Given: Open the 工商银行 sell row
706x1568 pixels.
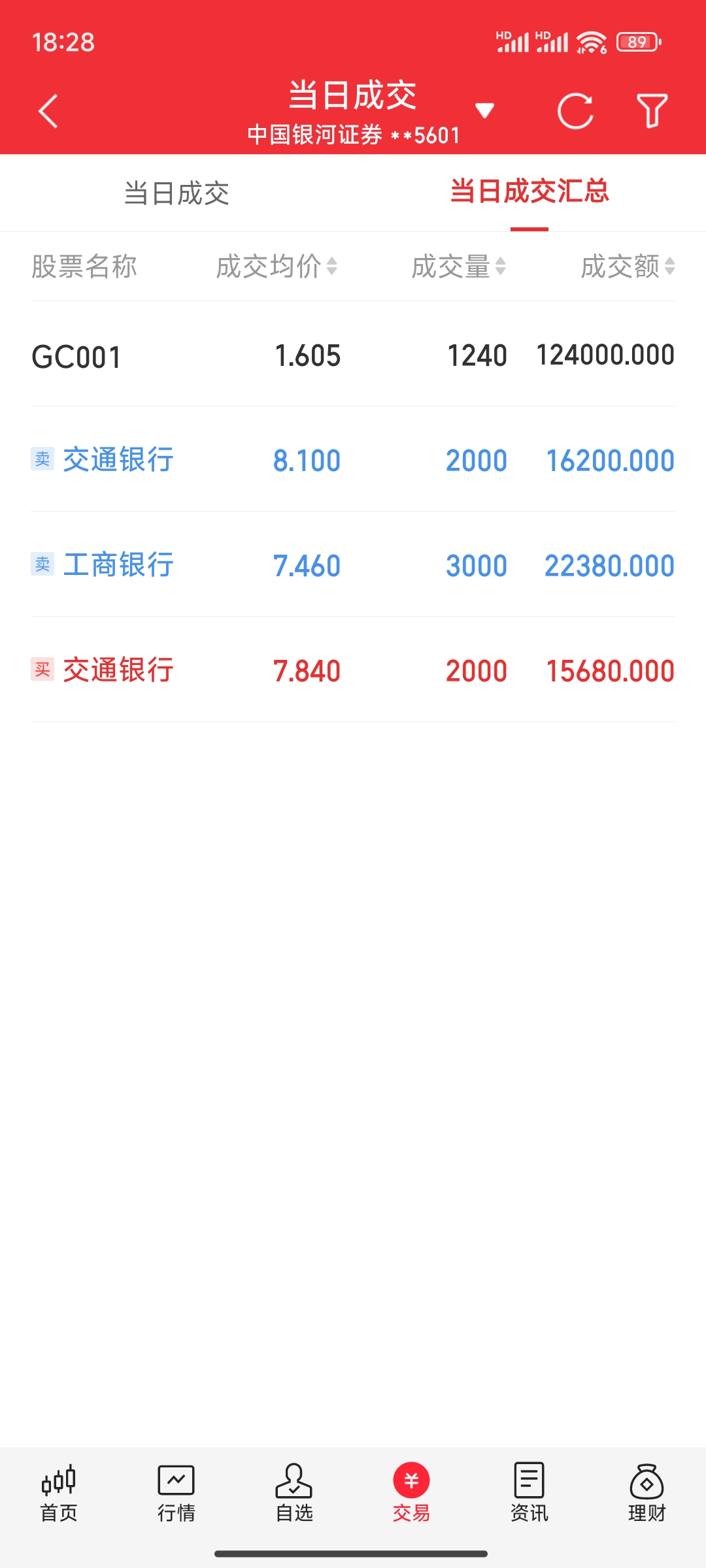Looking at the screenshot, I should click(x=353, y=565).
